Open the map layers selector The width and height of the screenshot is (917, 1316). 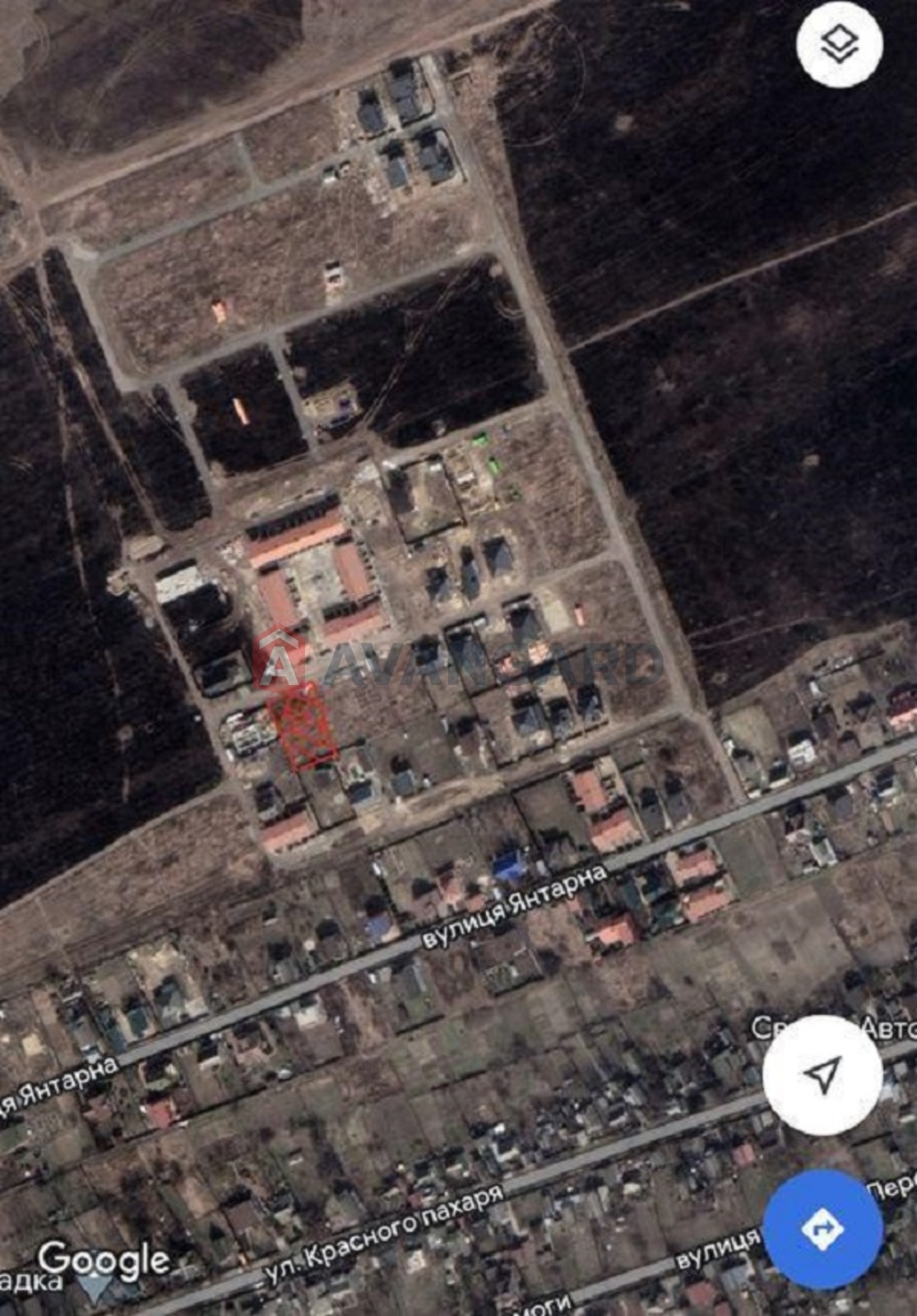click(840, 44)
